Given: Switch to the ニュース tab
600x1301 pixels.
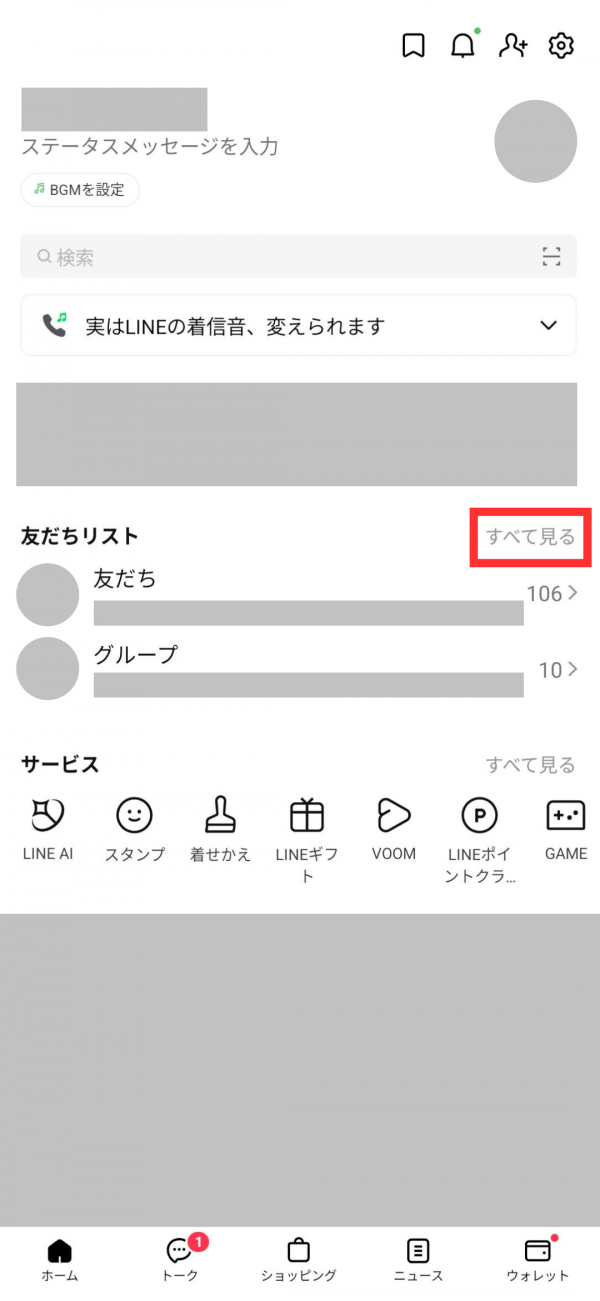Looking at the screenshot, I should [418, 1259].
